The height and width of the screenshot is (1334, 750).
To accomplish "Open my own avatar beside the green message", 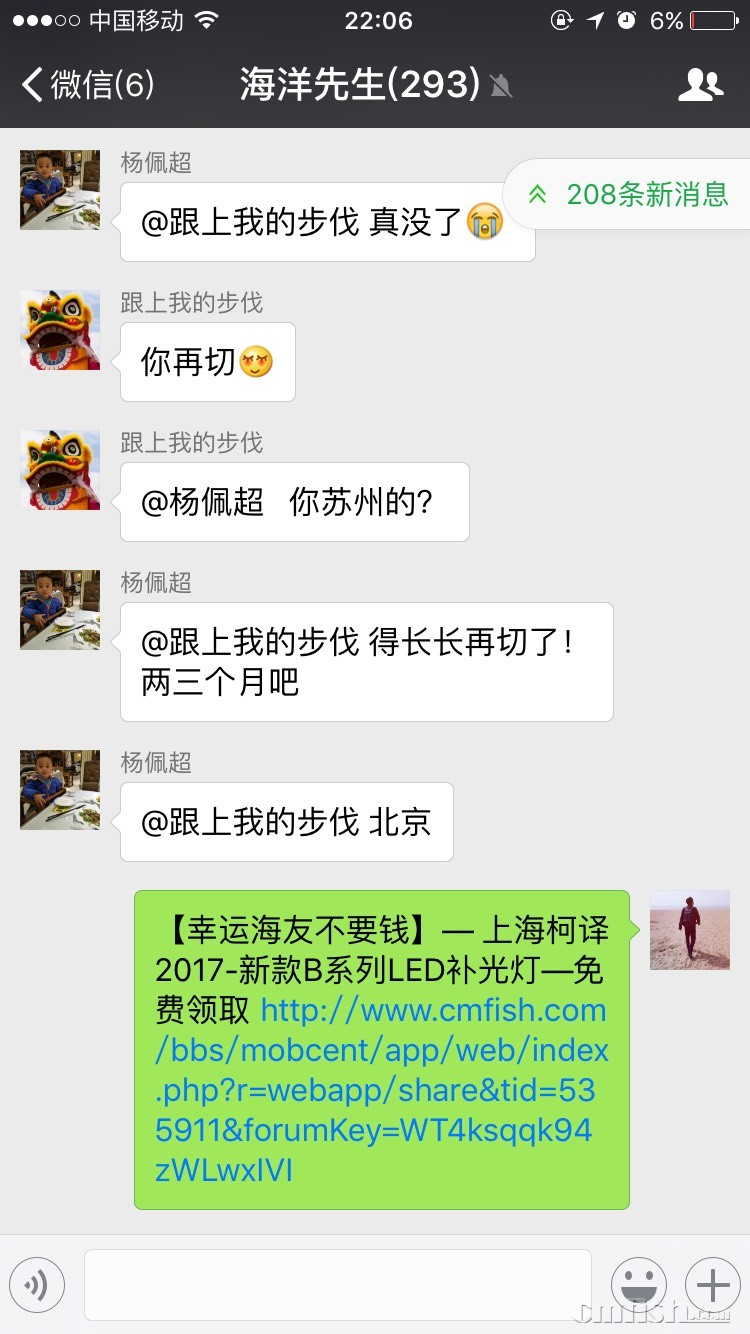I will click(690, 930).
